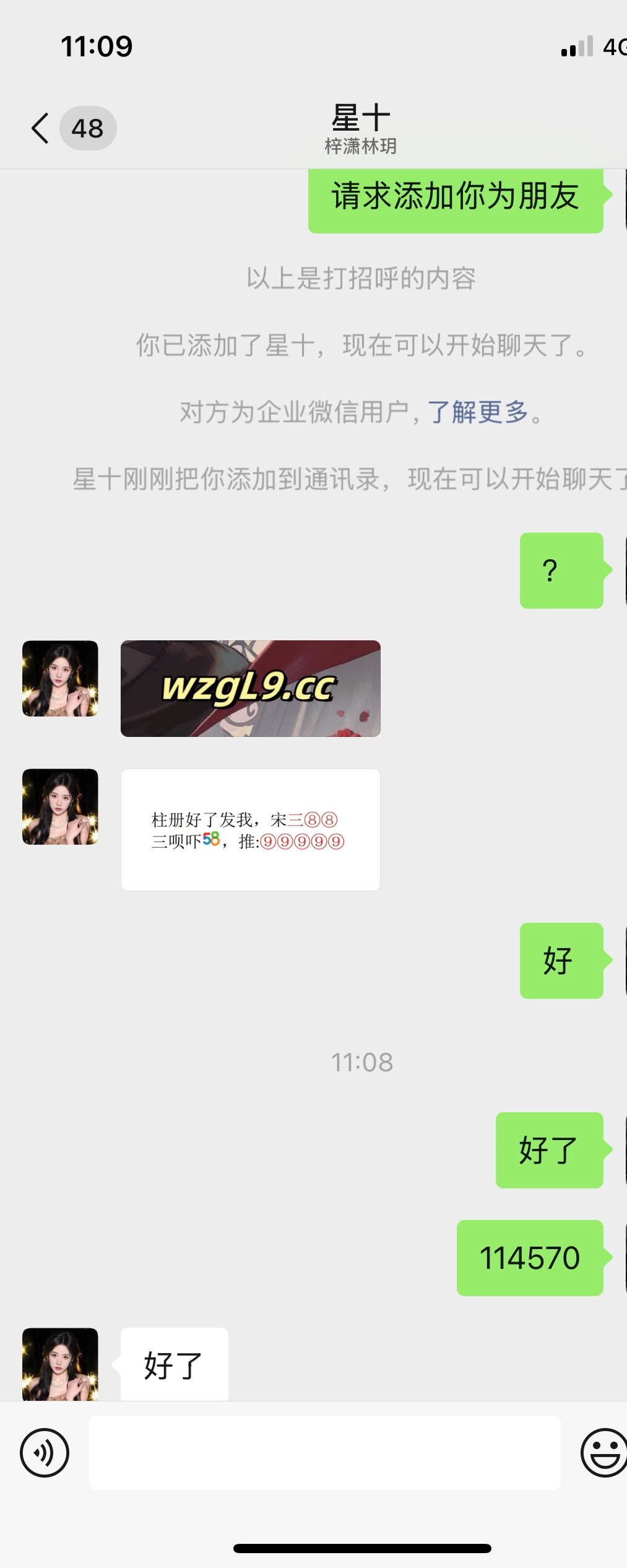
Task: Switch to voice message input
Action: (45, 1452)
